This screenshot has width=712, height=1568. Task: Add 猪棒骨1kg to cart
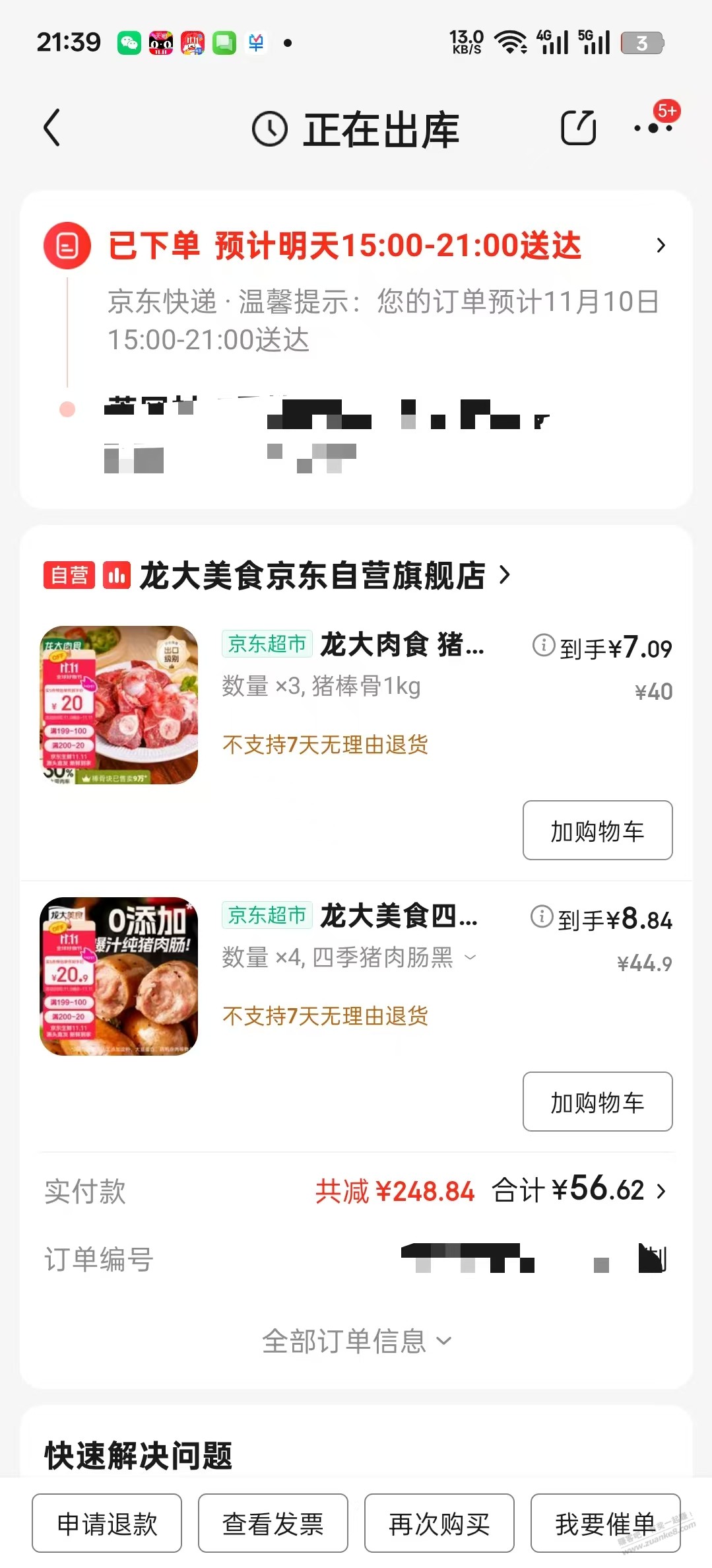coord(597,831)
